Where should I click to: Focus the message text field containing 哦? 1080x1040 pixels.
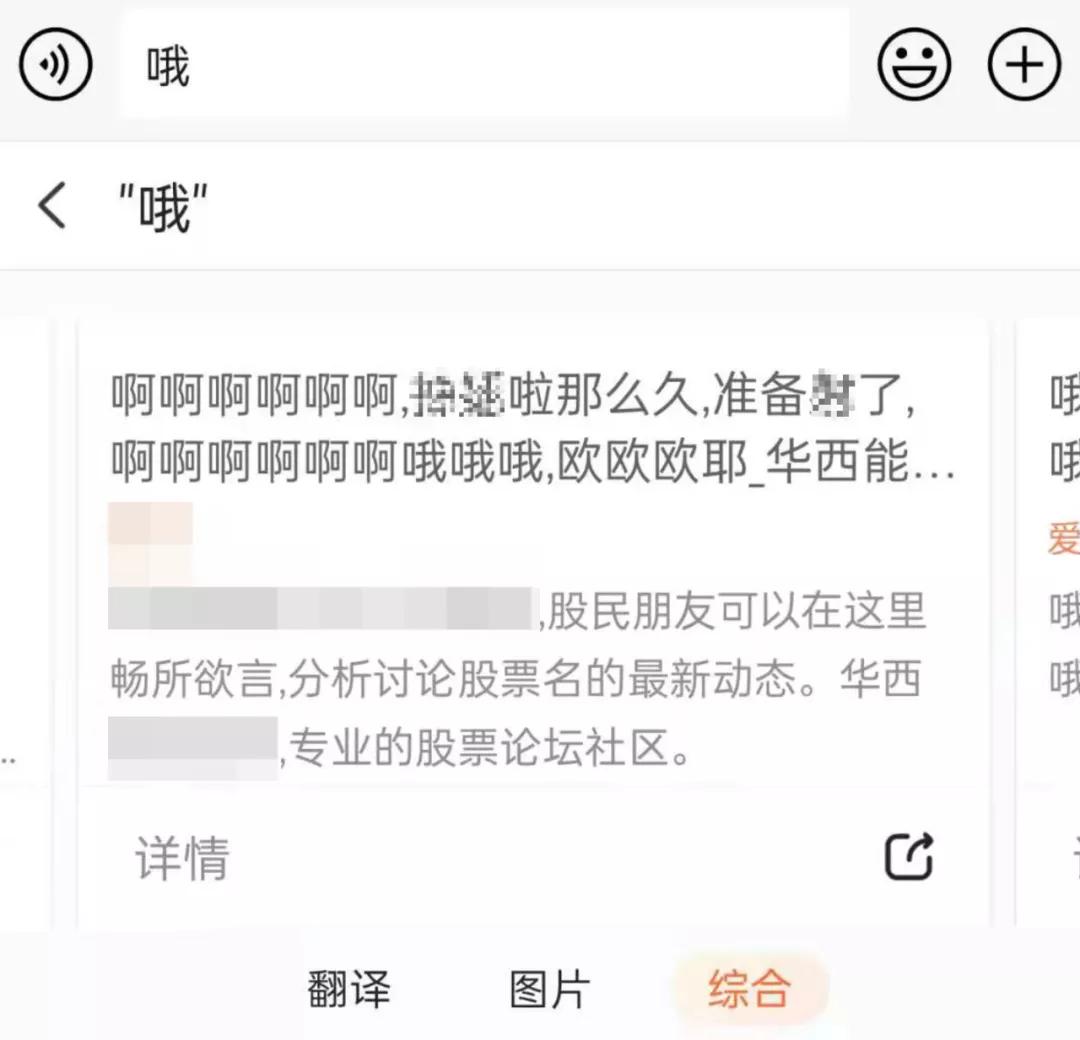click(x=485, y=66)
